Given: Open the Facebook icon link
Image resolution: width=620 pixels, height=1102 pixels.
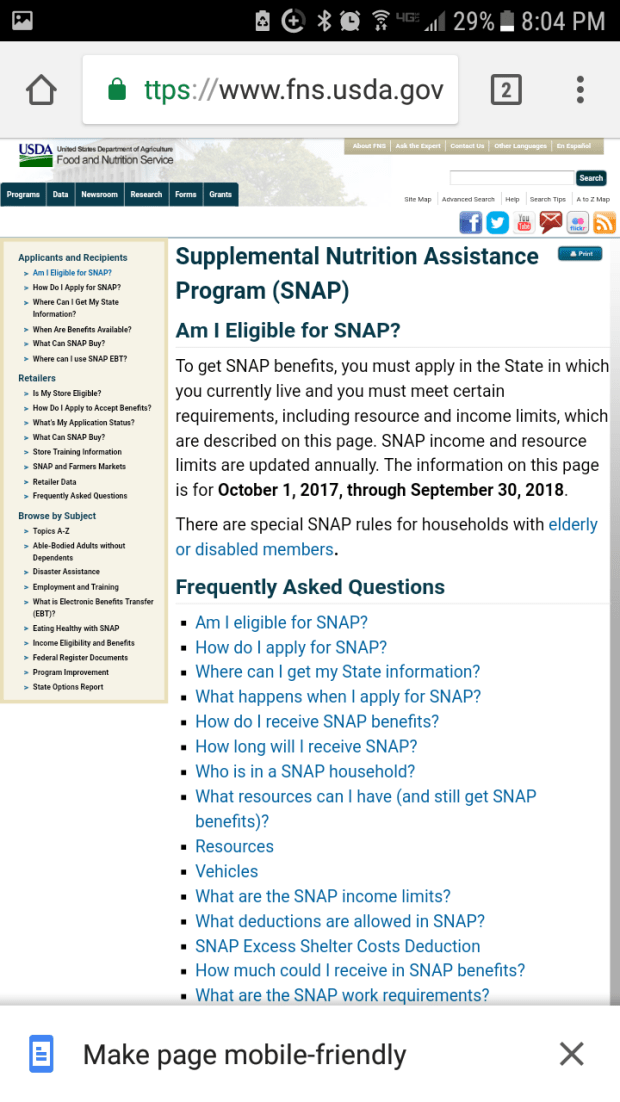Looking at the screenshot, I should [x=470, y=223].
